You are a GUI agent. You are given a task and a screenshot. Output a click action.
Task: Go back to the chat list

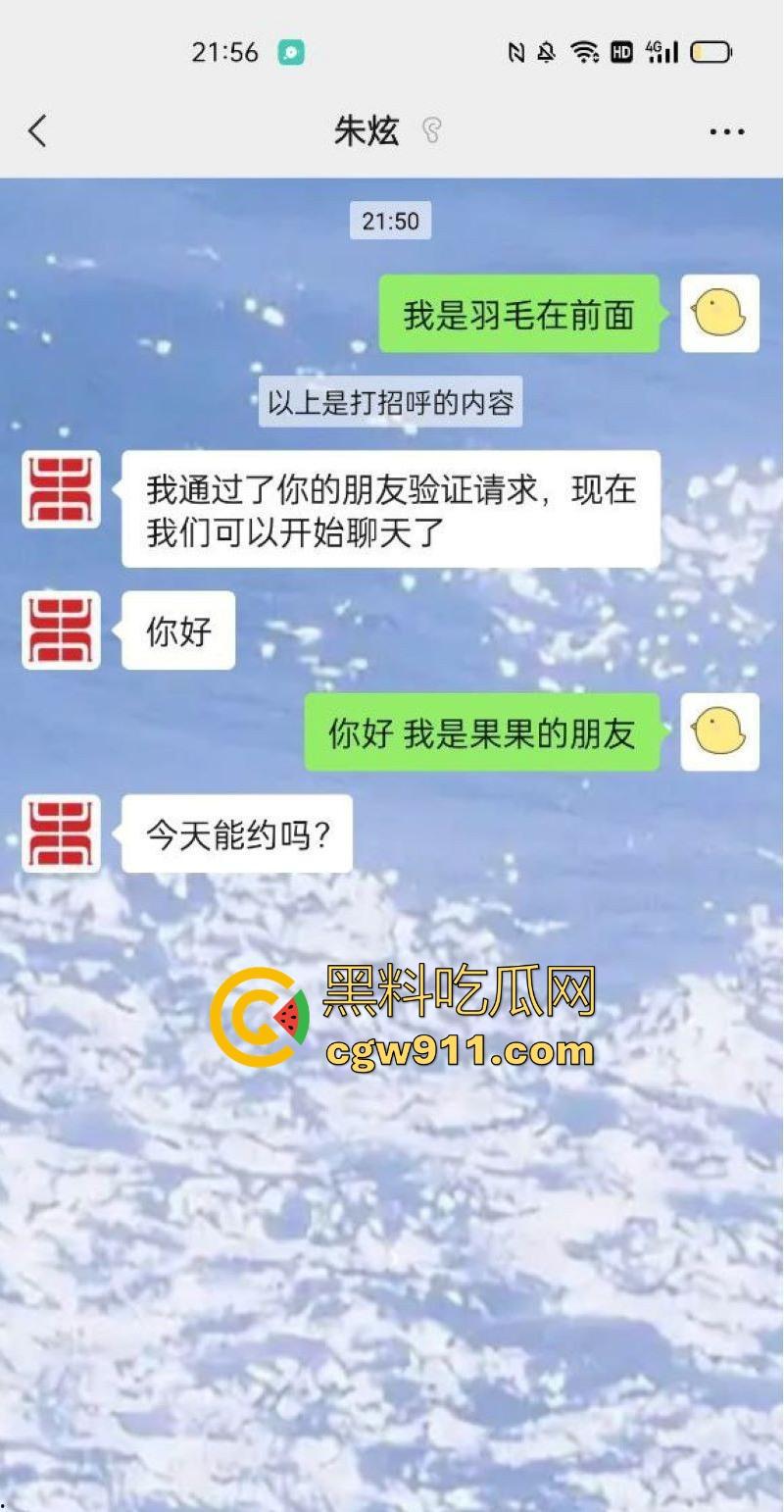pyautogui.click(x=38, y=130)
